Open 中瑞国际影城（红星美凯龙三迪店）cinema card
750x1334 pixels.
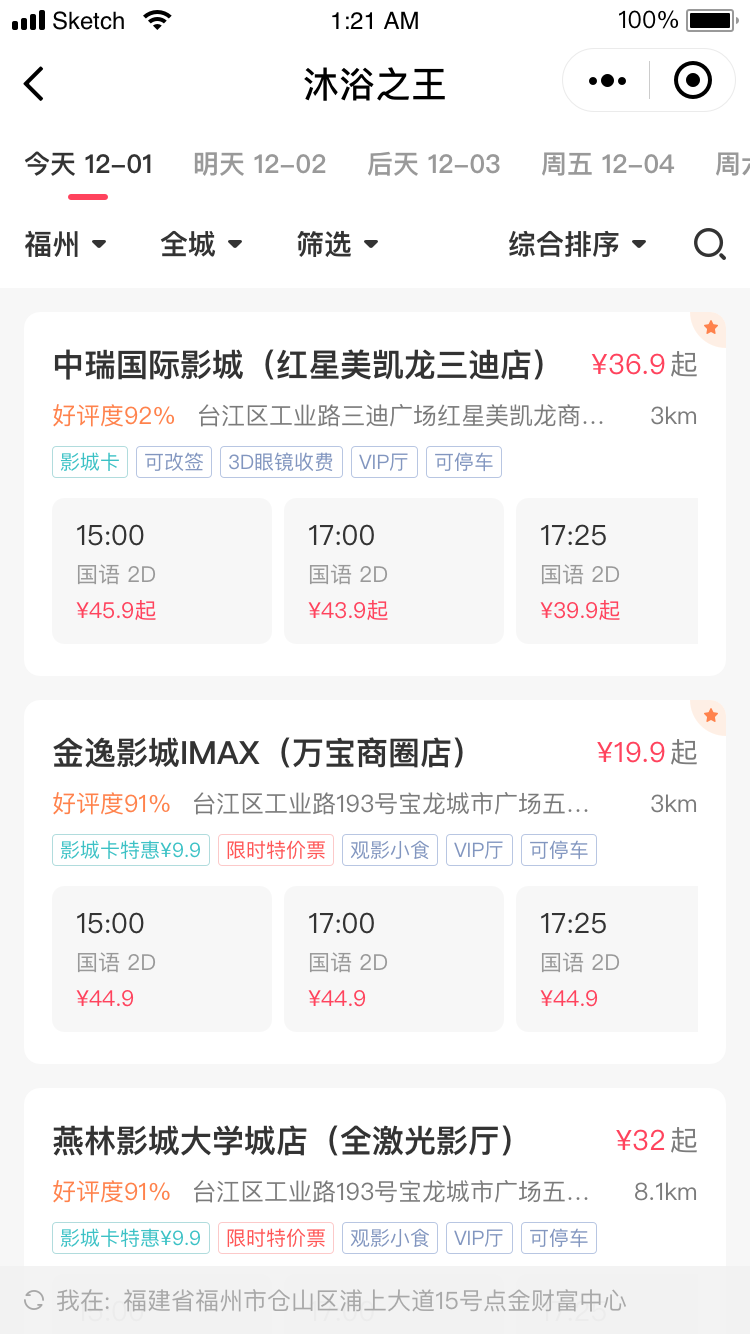click(300, 365)
